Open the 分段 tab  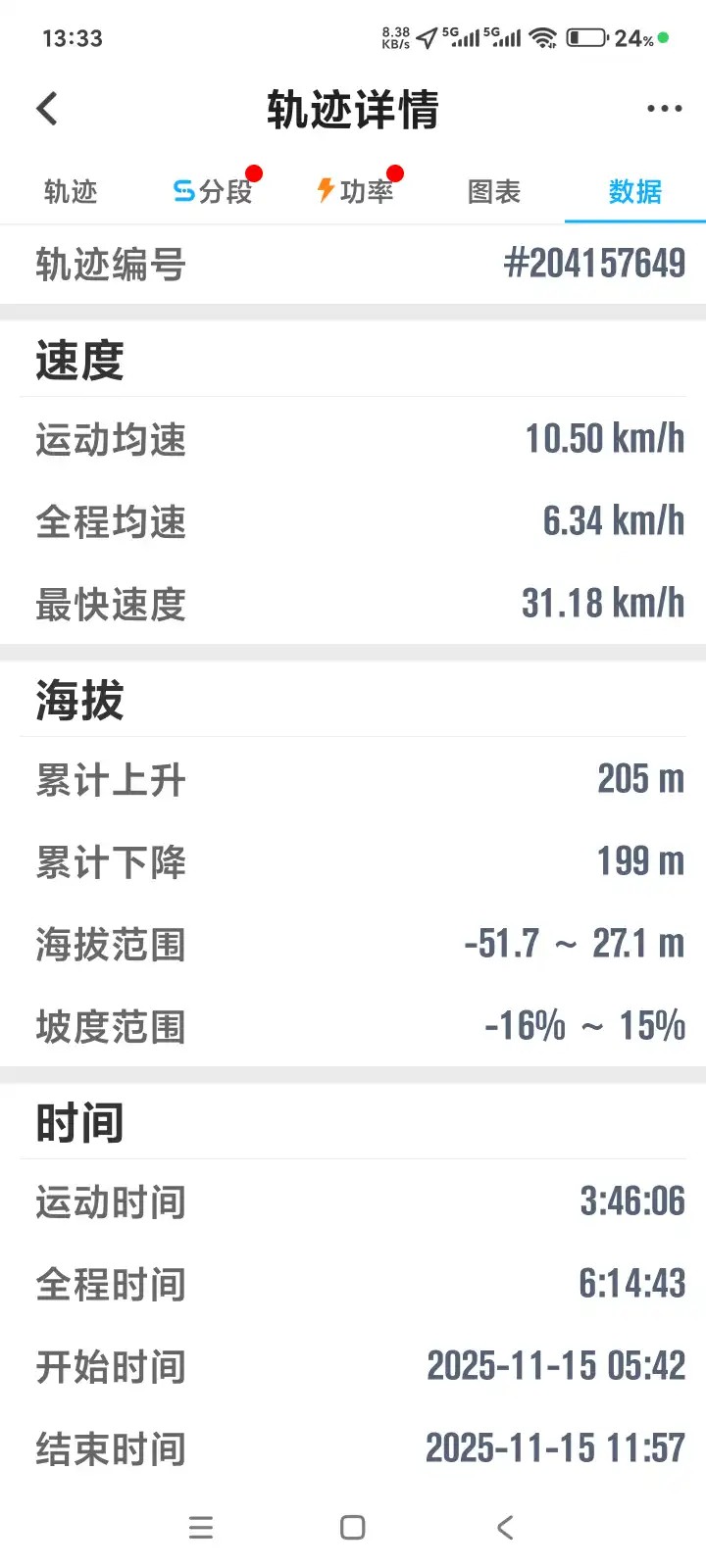(214, 191)
